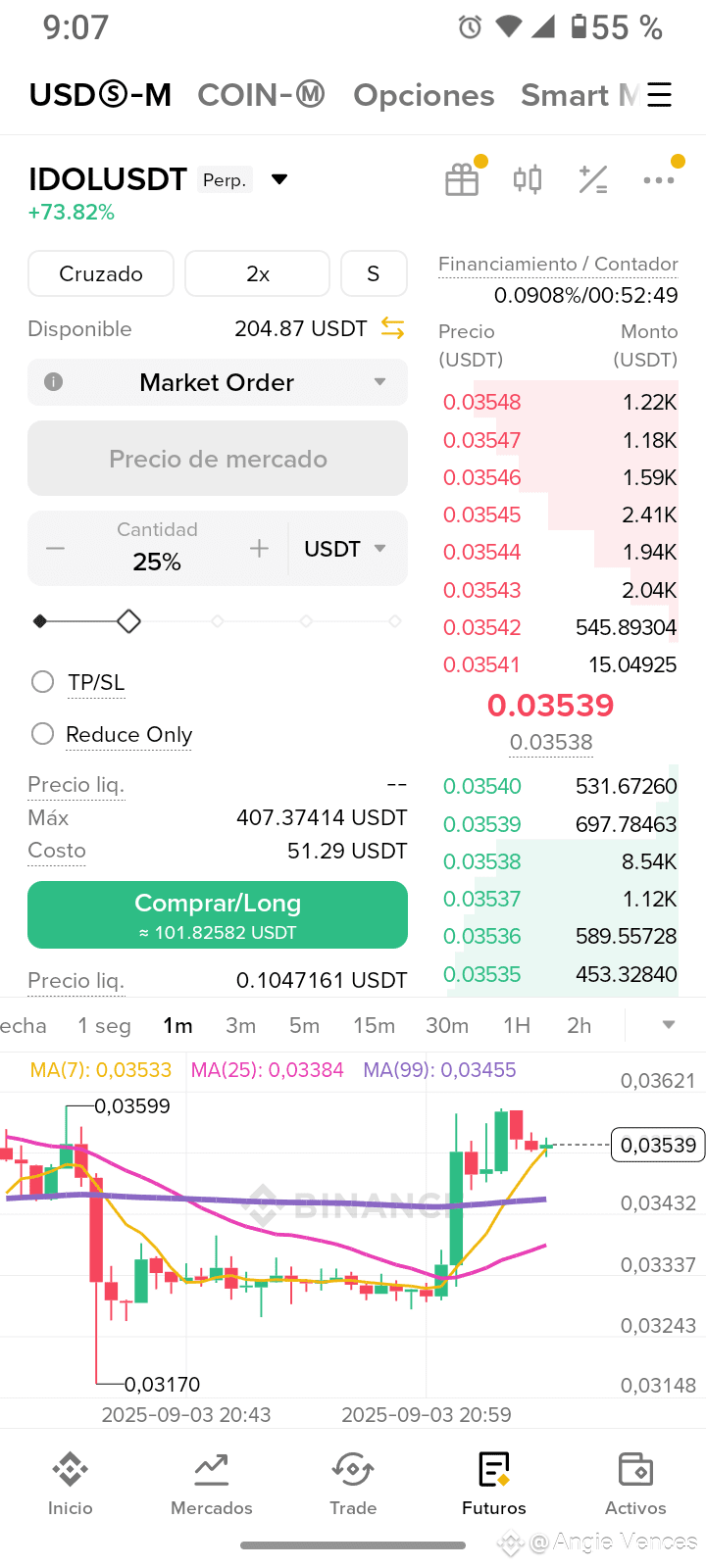Expand the IDOLUSDT pair selector arrow
The image size is (706, 1568).
pos(279,179)
